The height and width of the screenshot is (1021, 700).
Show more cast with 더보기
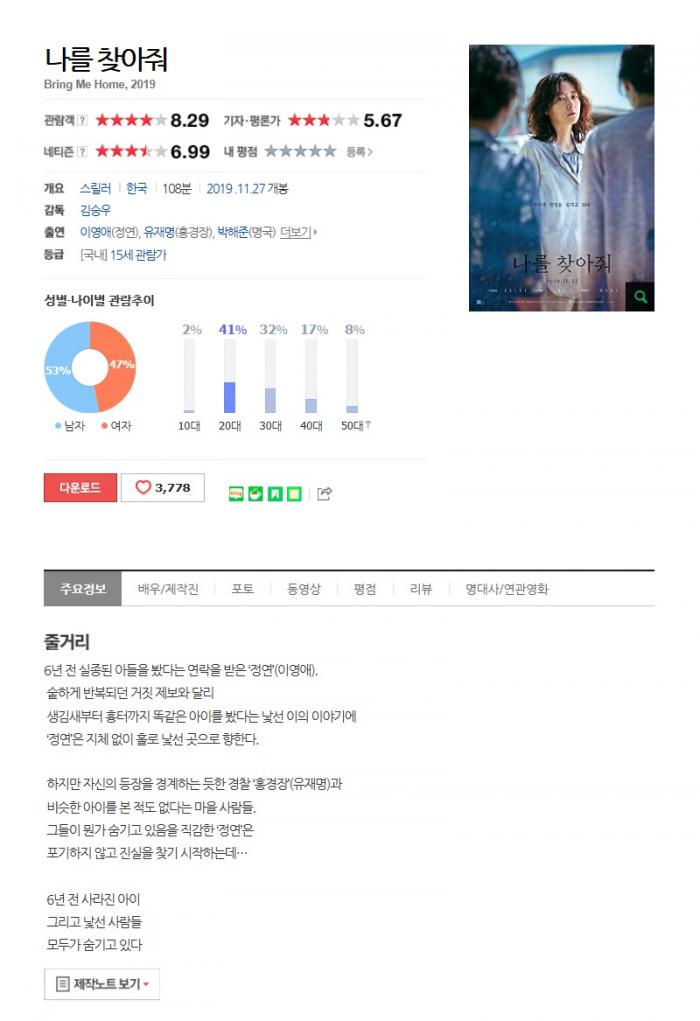point(298,232)
